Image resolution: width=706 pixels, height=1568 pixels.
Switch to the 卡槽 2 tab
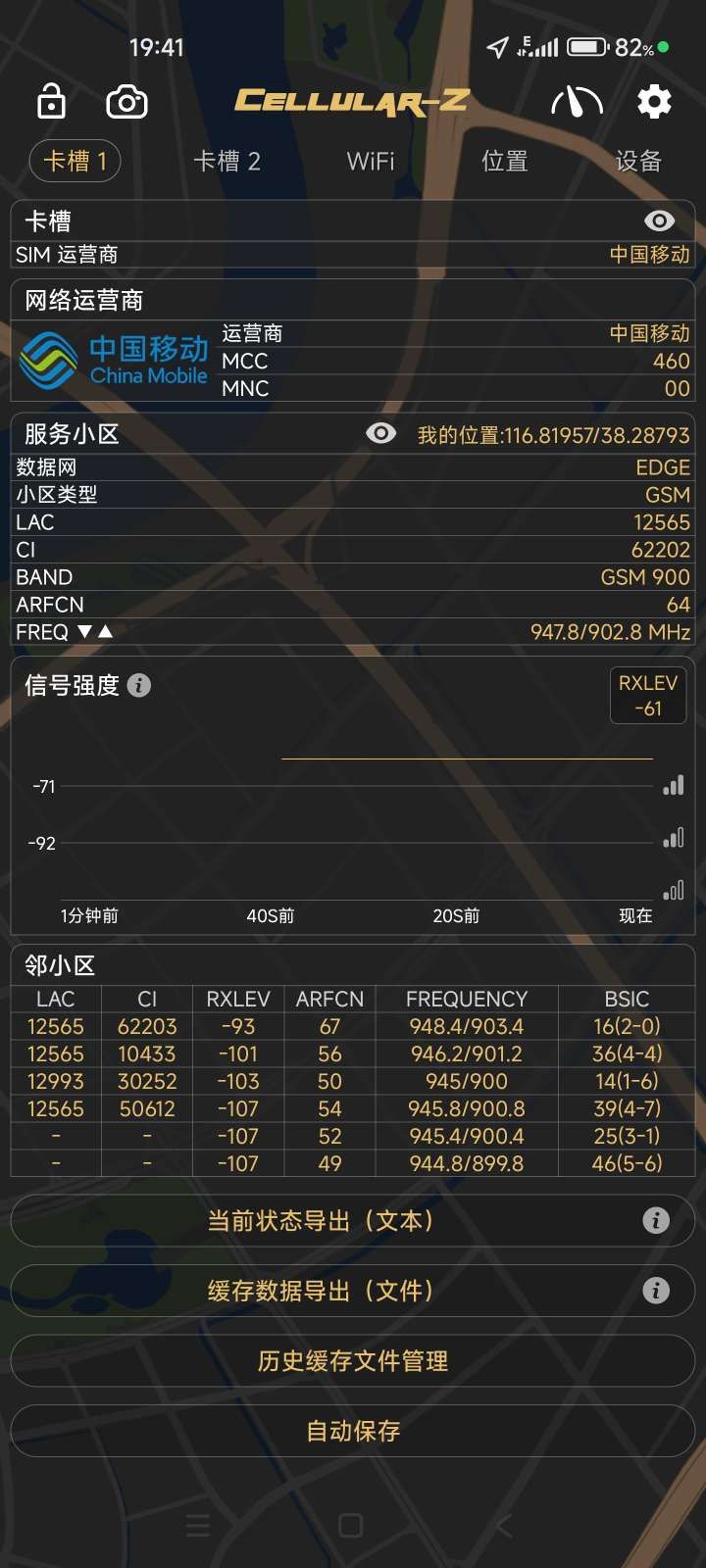tap(227, 161)
